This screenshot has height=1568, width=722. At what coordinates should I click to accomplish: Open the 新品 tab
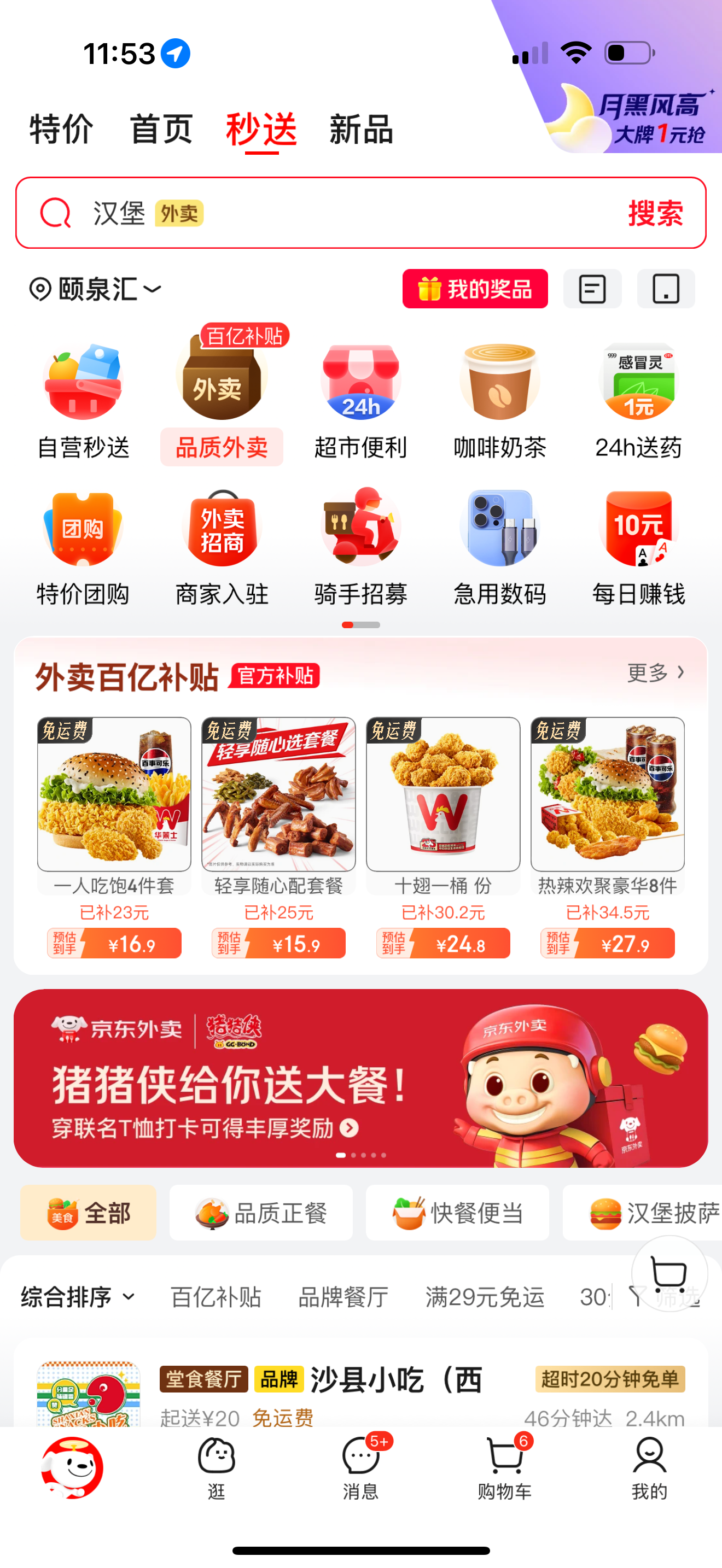pos(361,129)
